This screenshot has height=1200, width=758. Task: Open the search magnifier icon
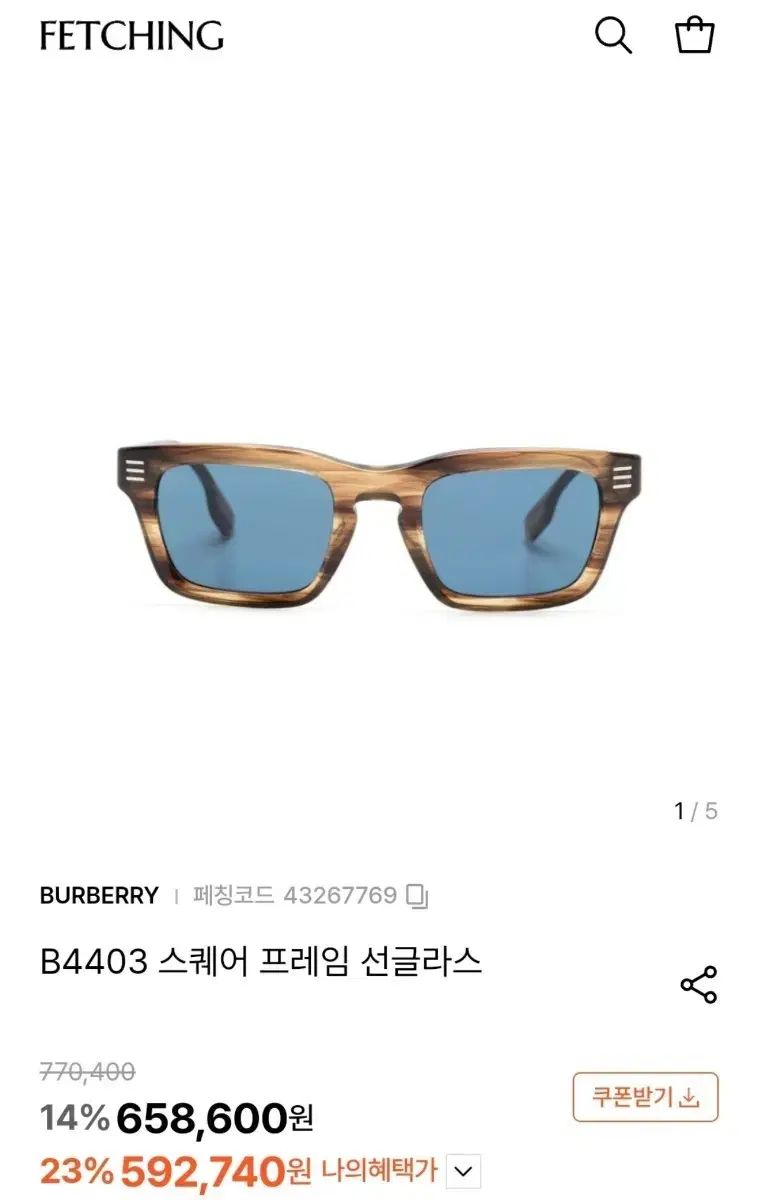pyautogui.click(x=613, y=36)
